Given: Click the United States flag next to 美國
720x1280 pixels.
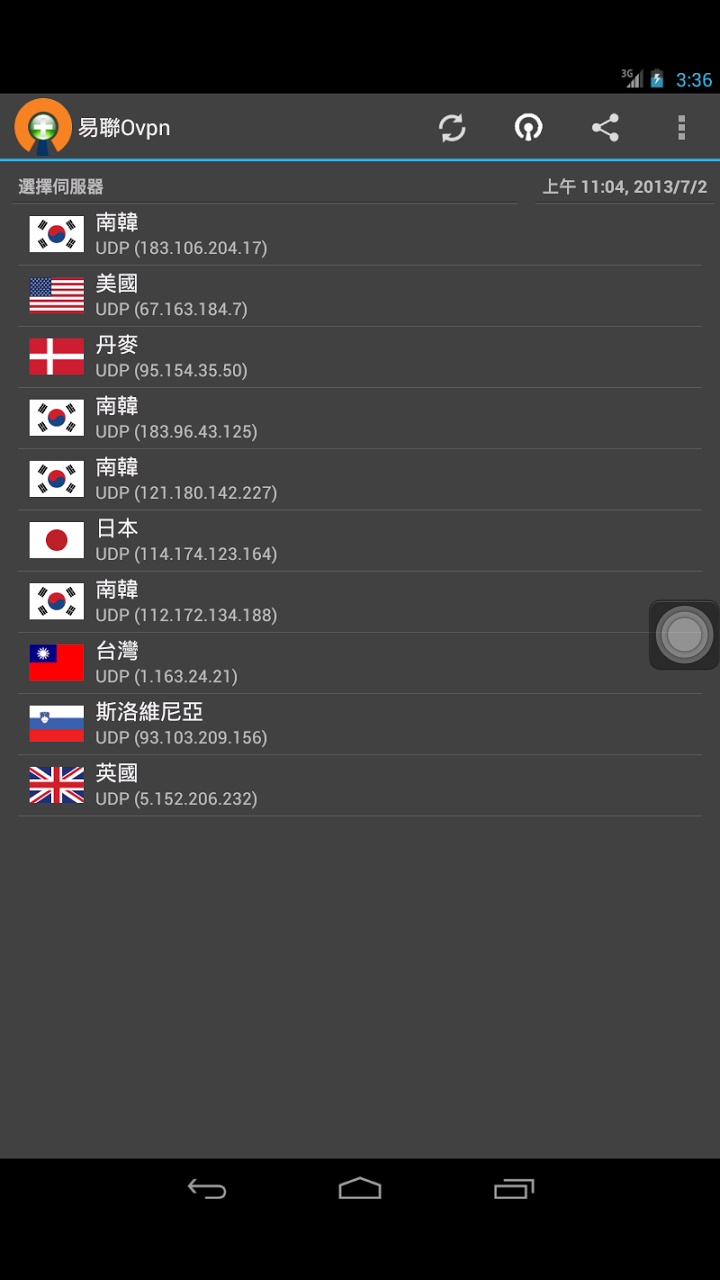Looking at the screenshot, I should click(x=55, y=295).
